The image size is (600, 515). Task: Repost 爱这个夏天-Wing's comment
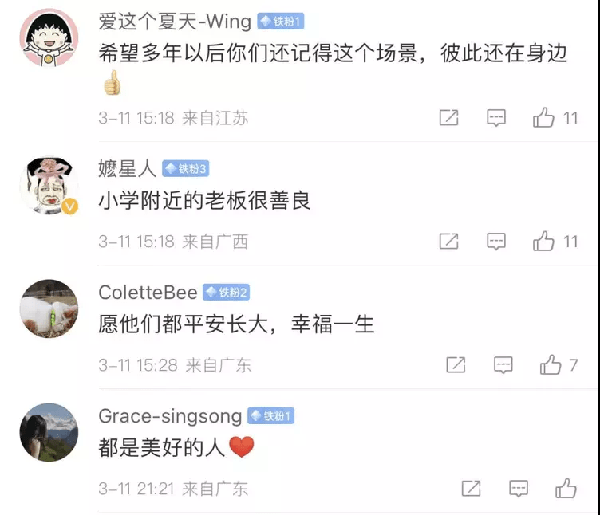[x=449, y=118]
